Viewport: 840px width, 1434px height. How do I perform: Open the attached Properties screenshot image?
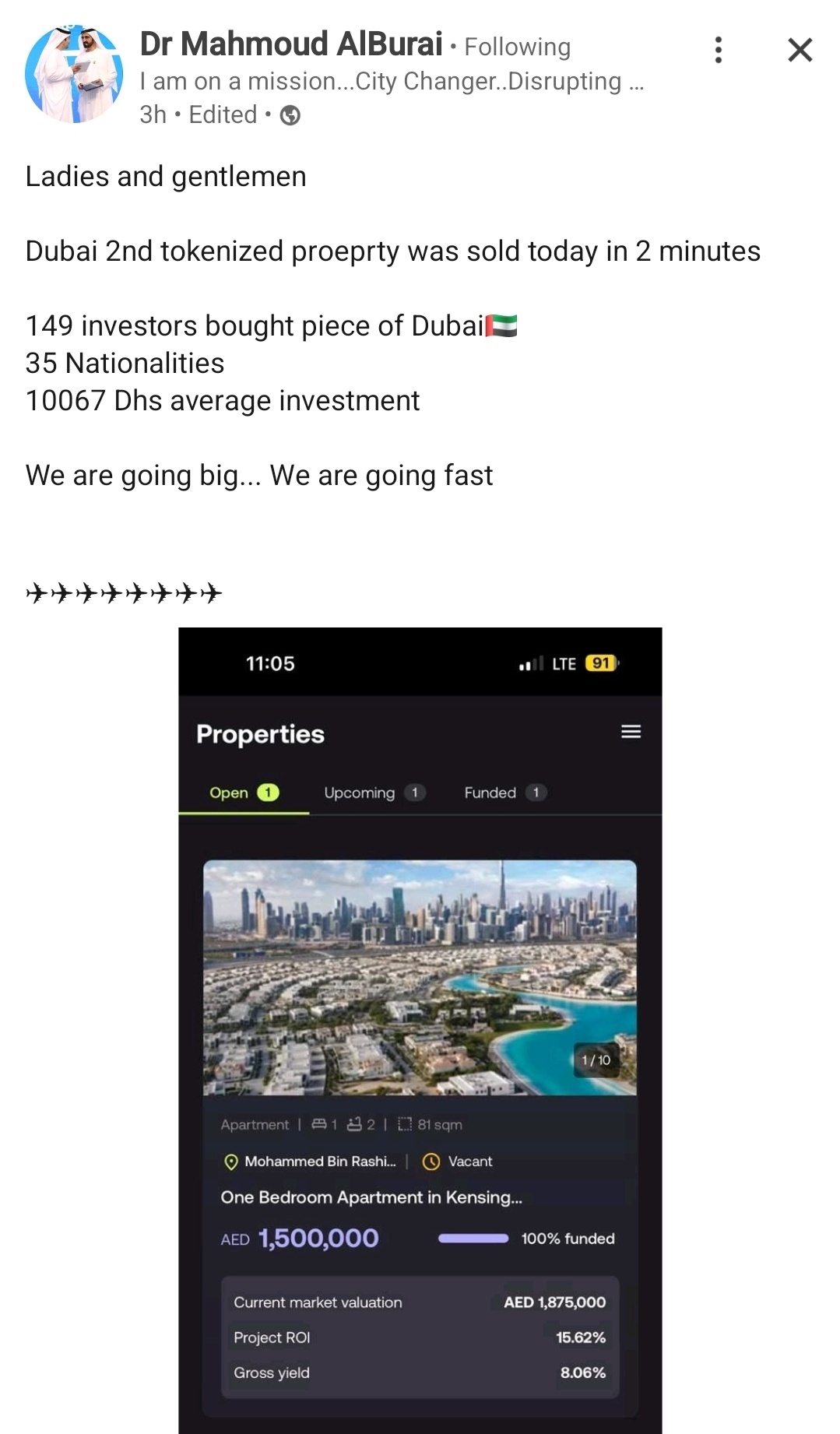[x=420, y=1031]
